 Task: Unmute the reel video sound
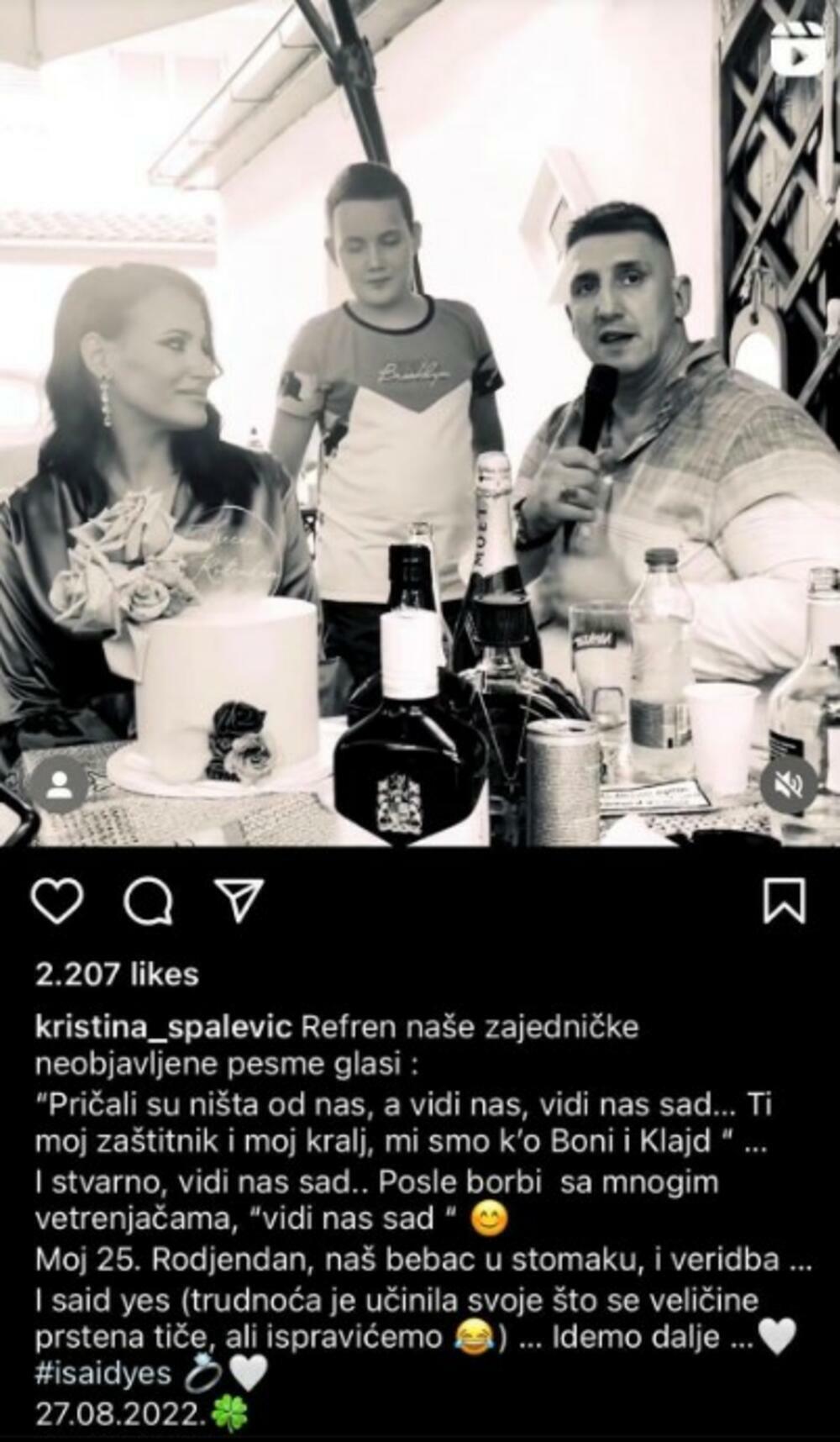pos(788,786)
